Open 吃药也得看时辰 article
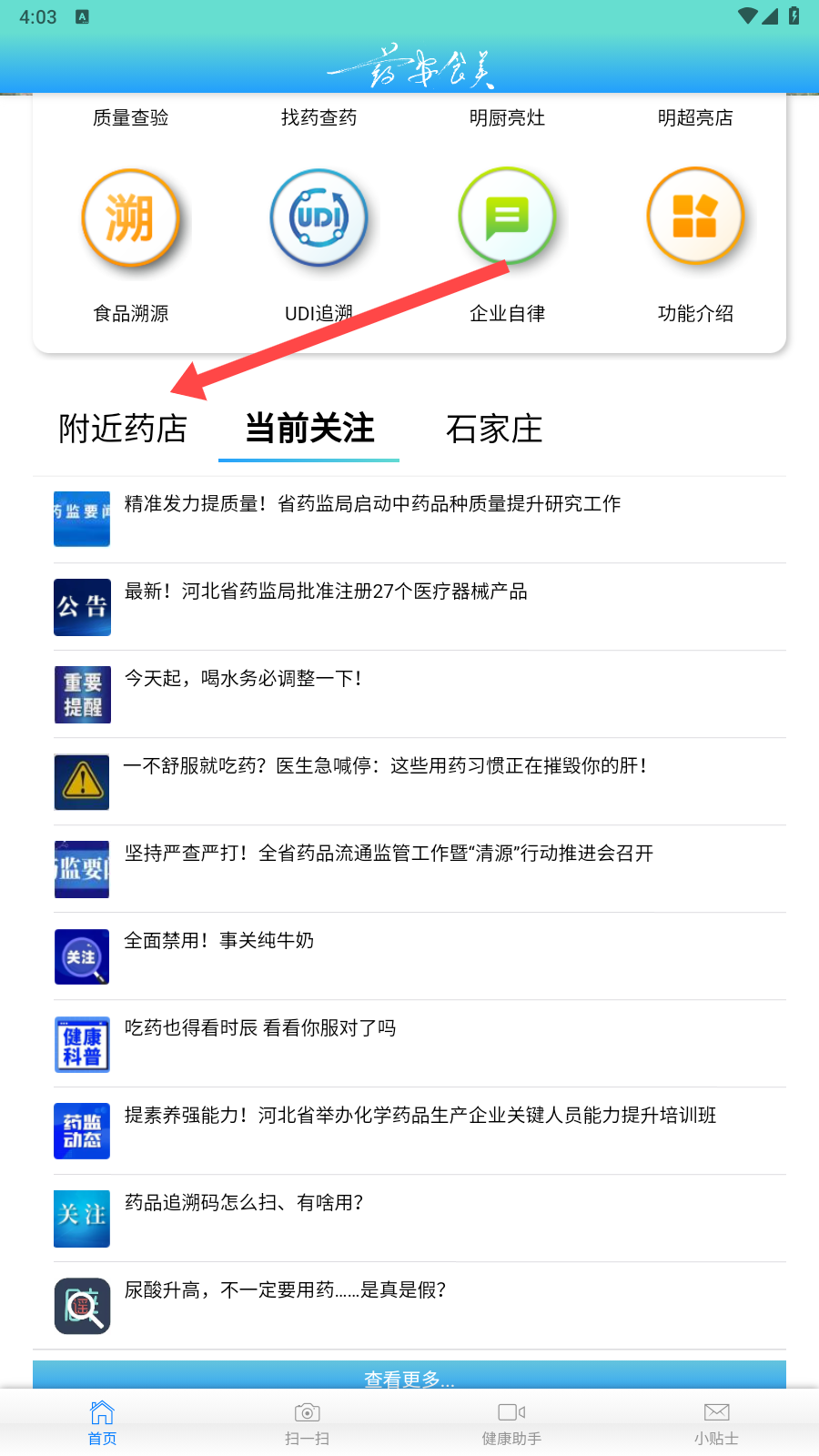Viewport: 819px width, 1456px height. [260, 1028]
